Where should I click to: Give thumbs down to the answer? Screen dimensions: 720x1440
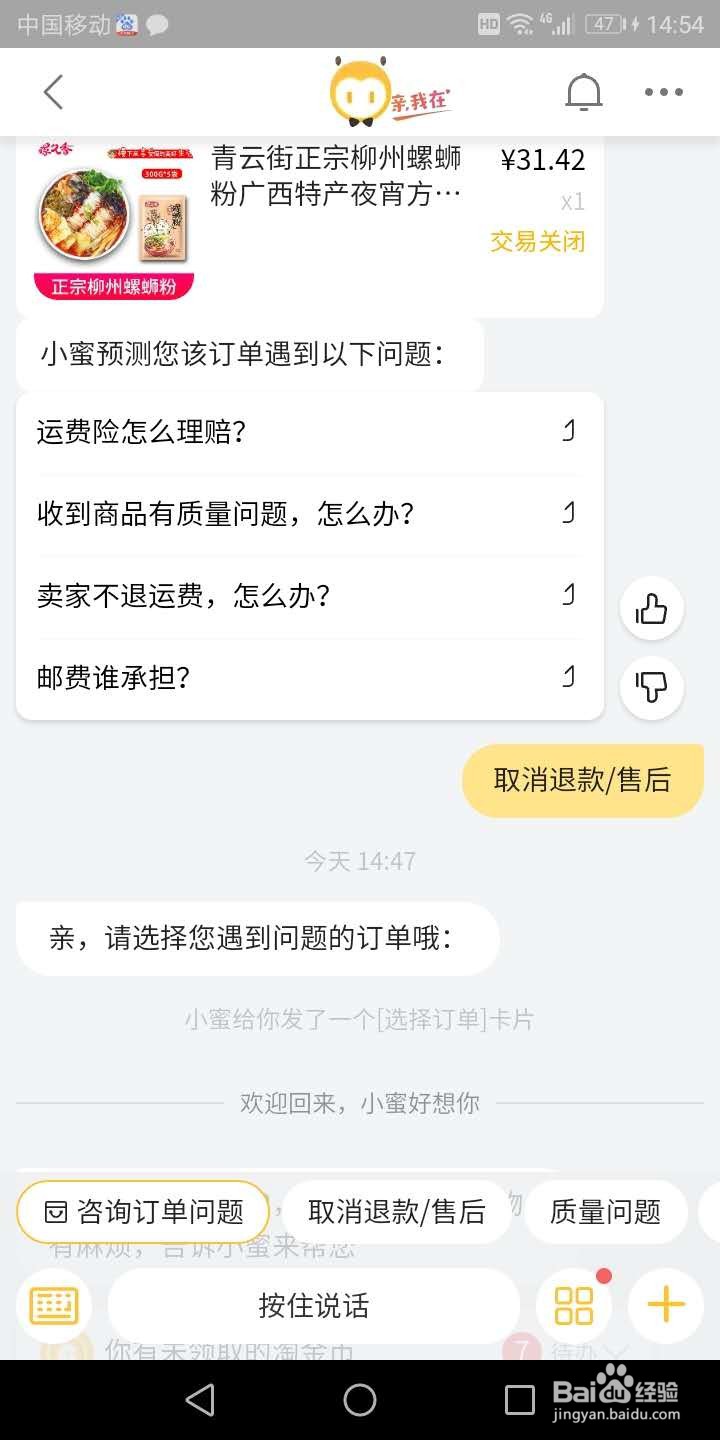click(x=651, y=688)
